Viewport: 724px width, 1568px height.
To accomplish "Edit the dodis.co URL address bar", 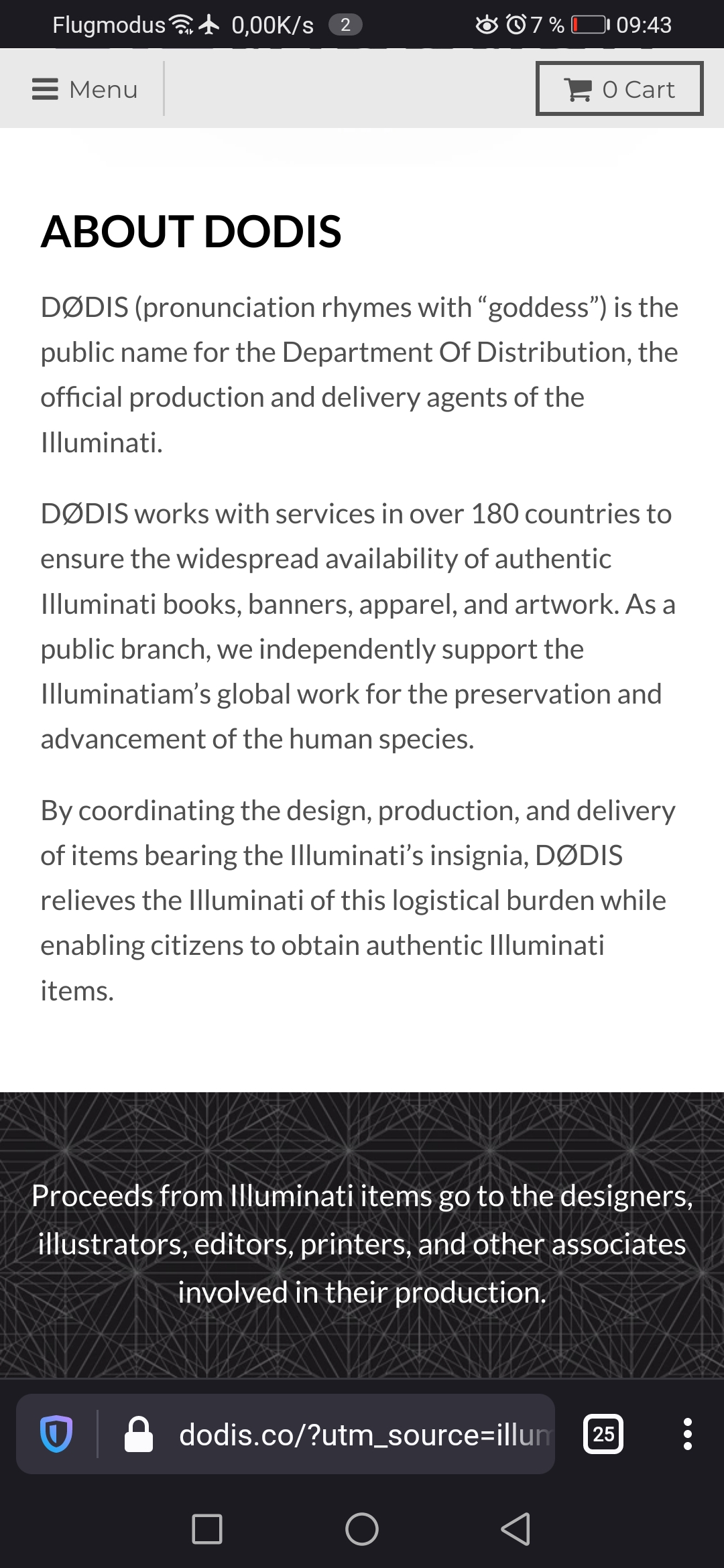I will (365, 1434).
